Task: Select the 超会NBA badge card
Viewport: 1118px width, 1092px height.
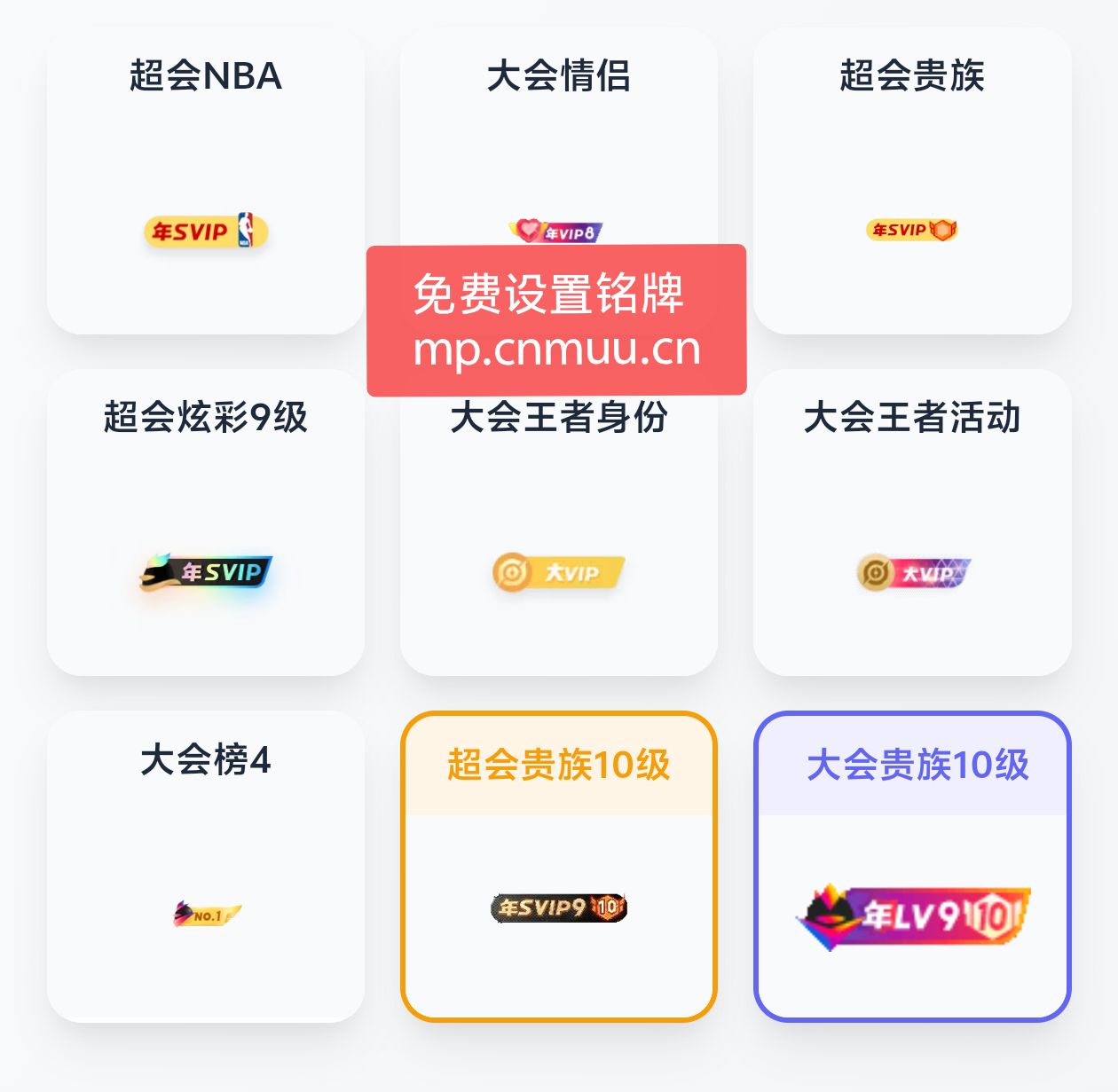Action: [x=206, y=182]
